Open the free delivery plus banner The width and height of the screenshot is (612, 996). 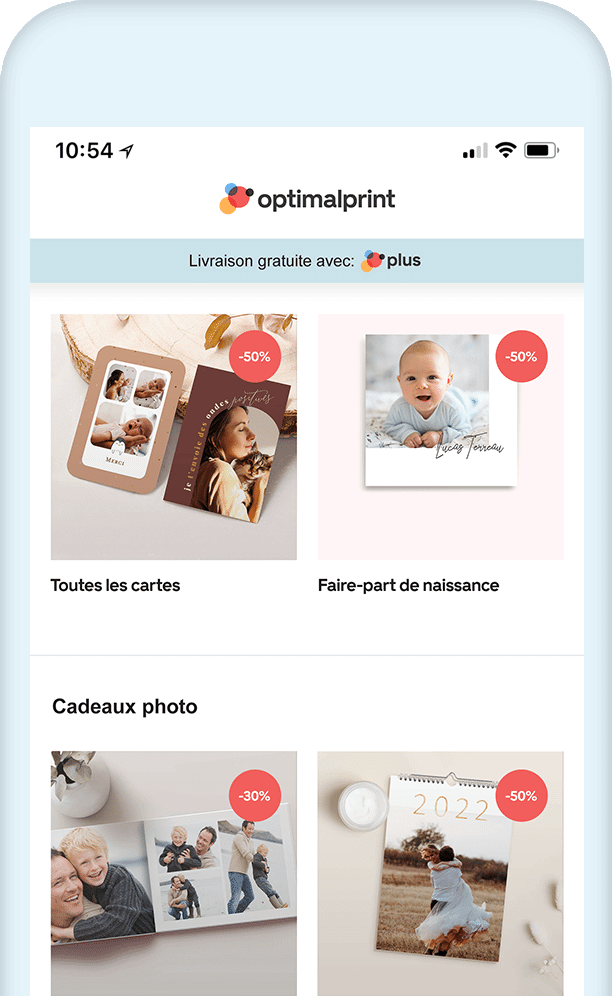306,261
